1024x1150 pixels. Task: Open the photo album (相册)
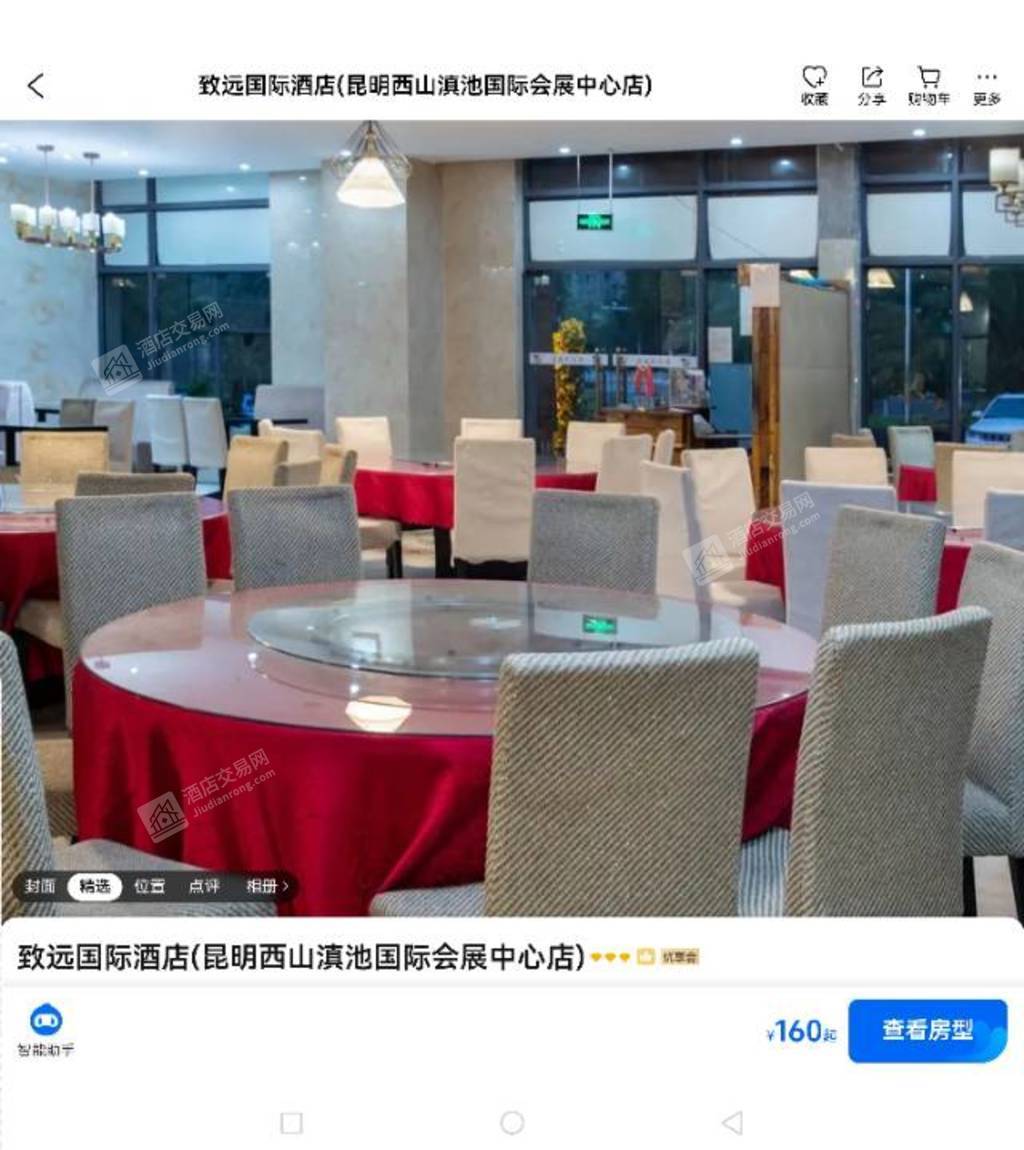[x=266, y=886]
